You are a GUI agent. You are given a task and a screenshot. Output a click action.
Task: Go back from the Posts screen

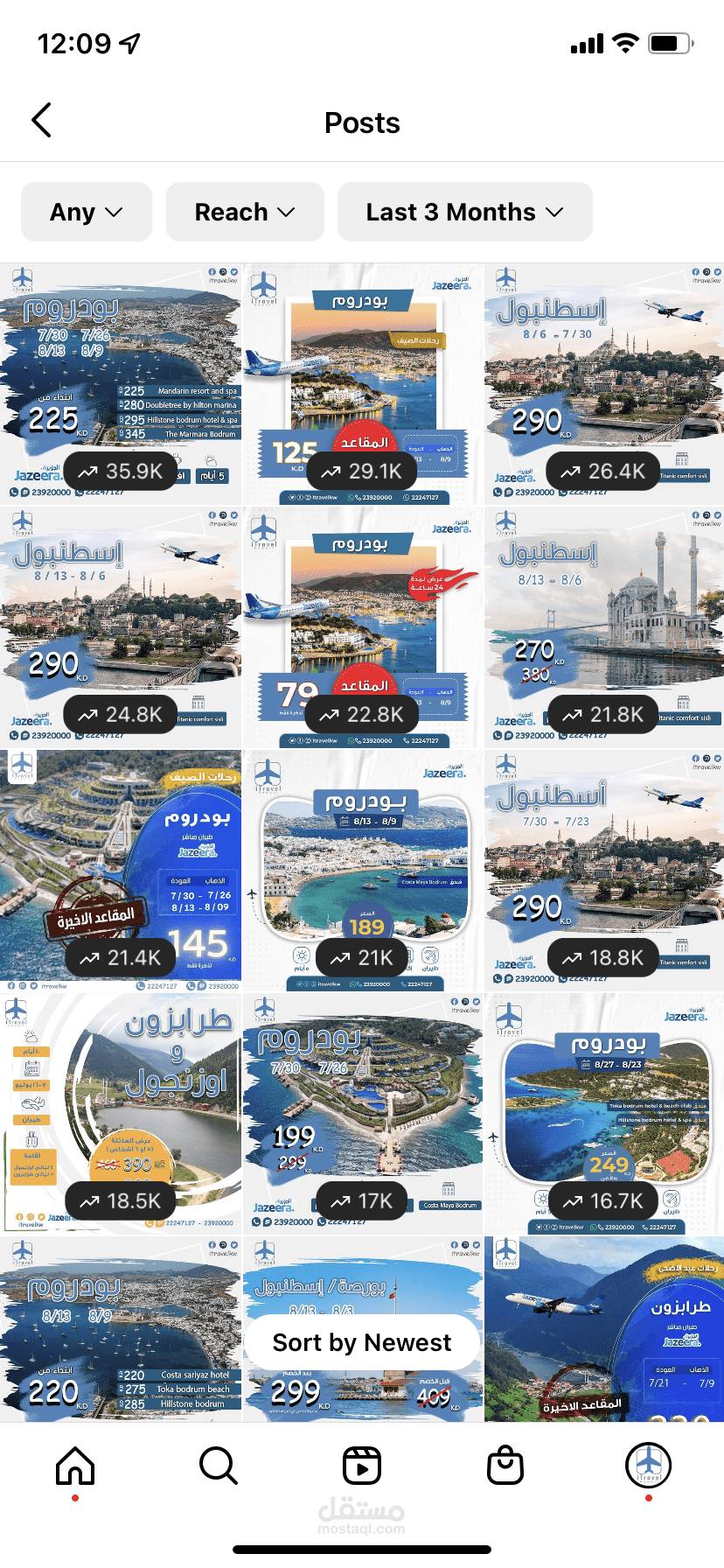[42, 121]
